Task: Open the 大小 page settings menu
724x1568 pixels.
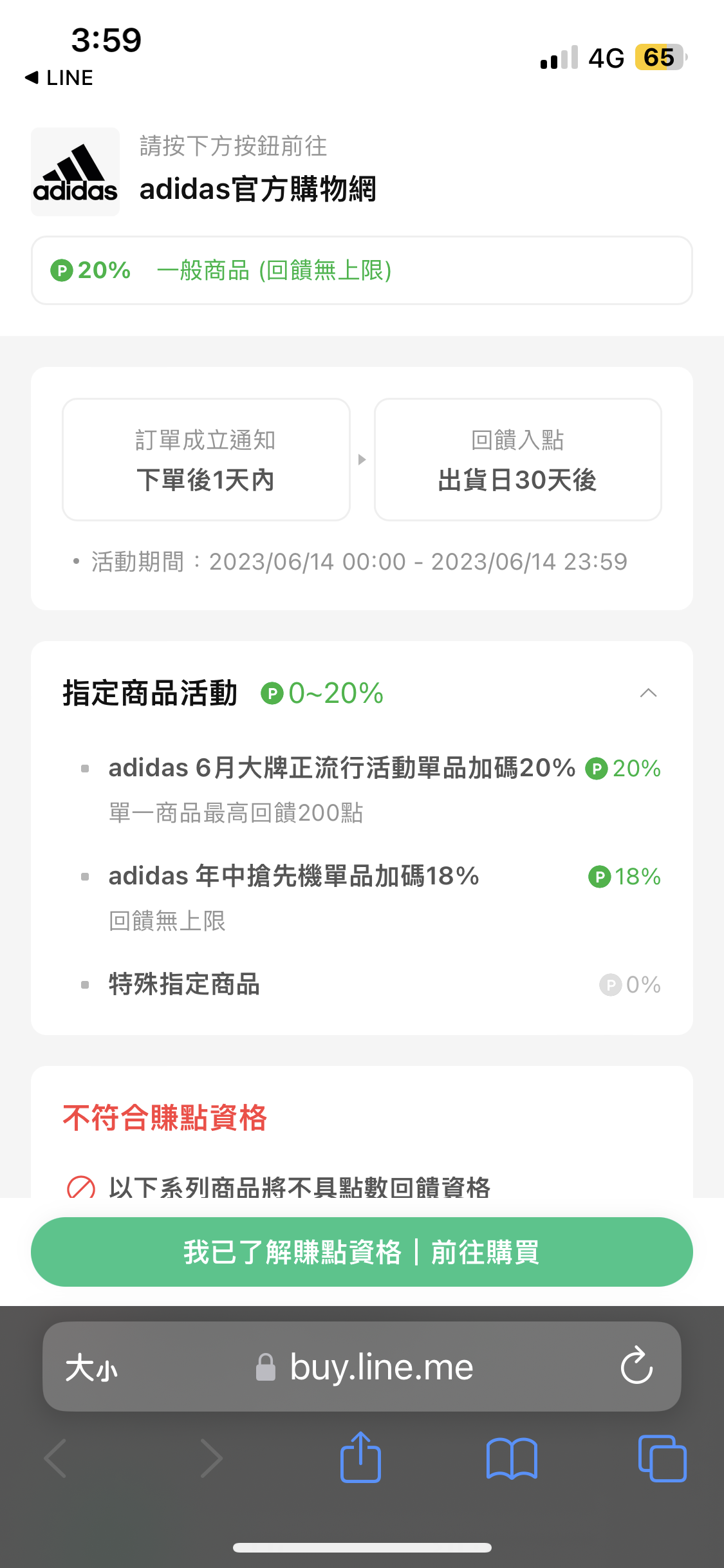Action: [91, 1367]
